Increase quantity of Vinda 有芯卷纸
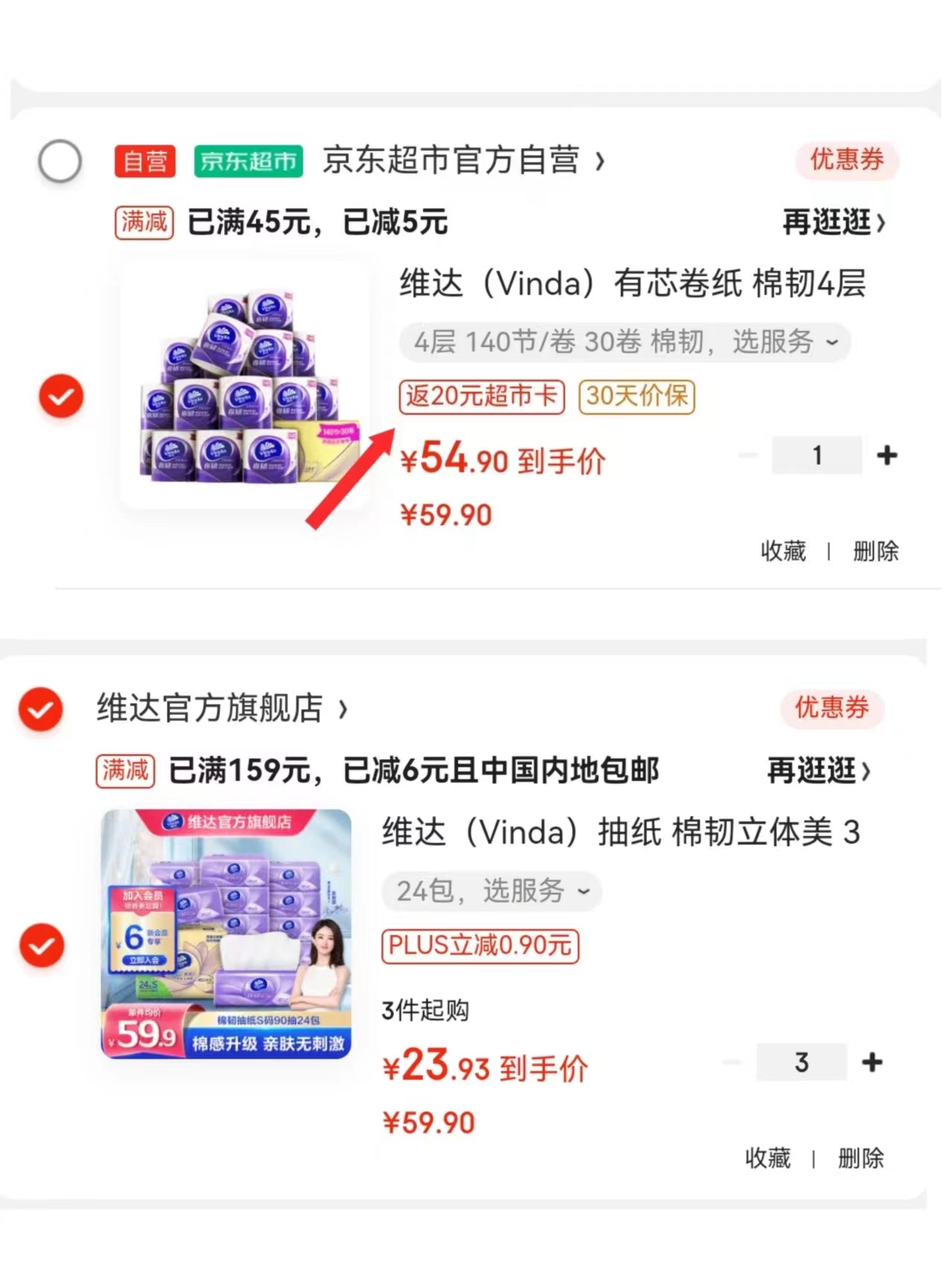 coord(886,455)
